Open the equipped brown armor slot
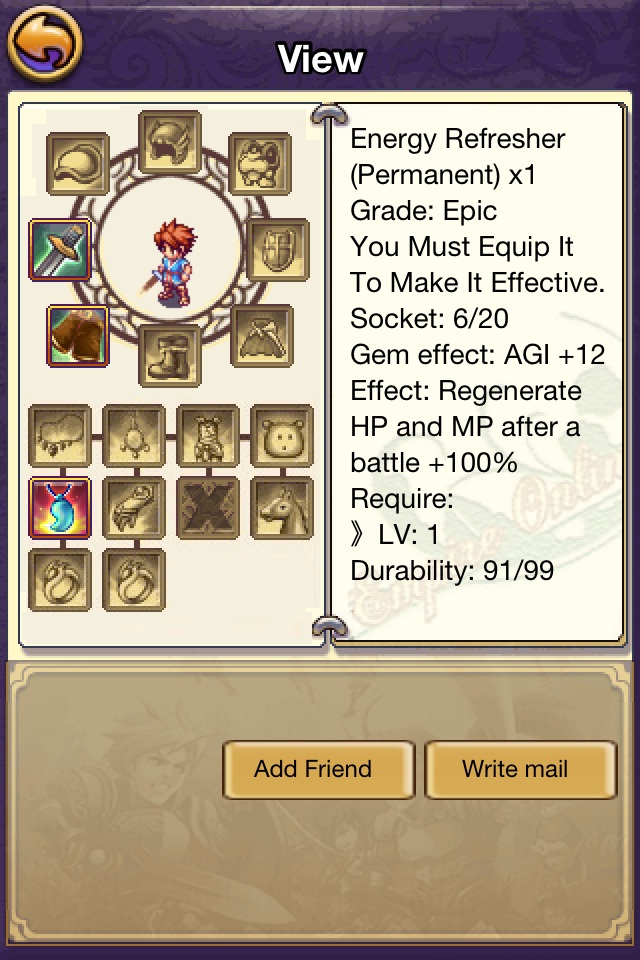 point(78,336)
